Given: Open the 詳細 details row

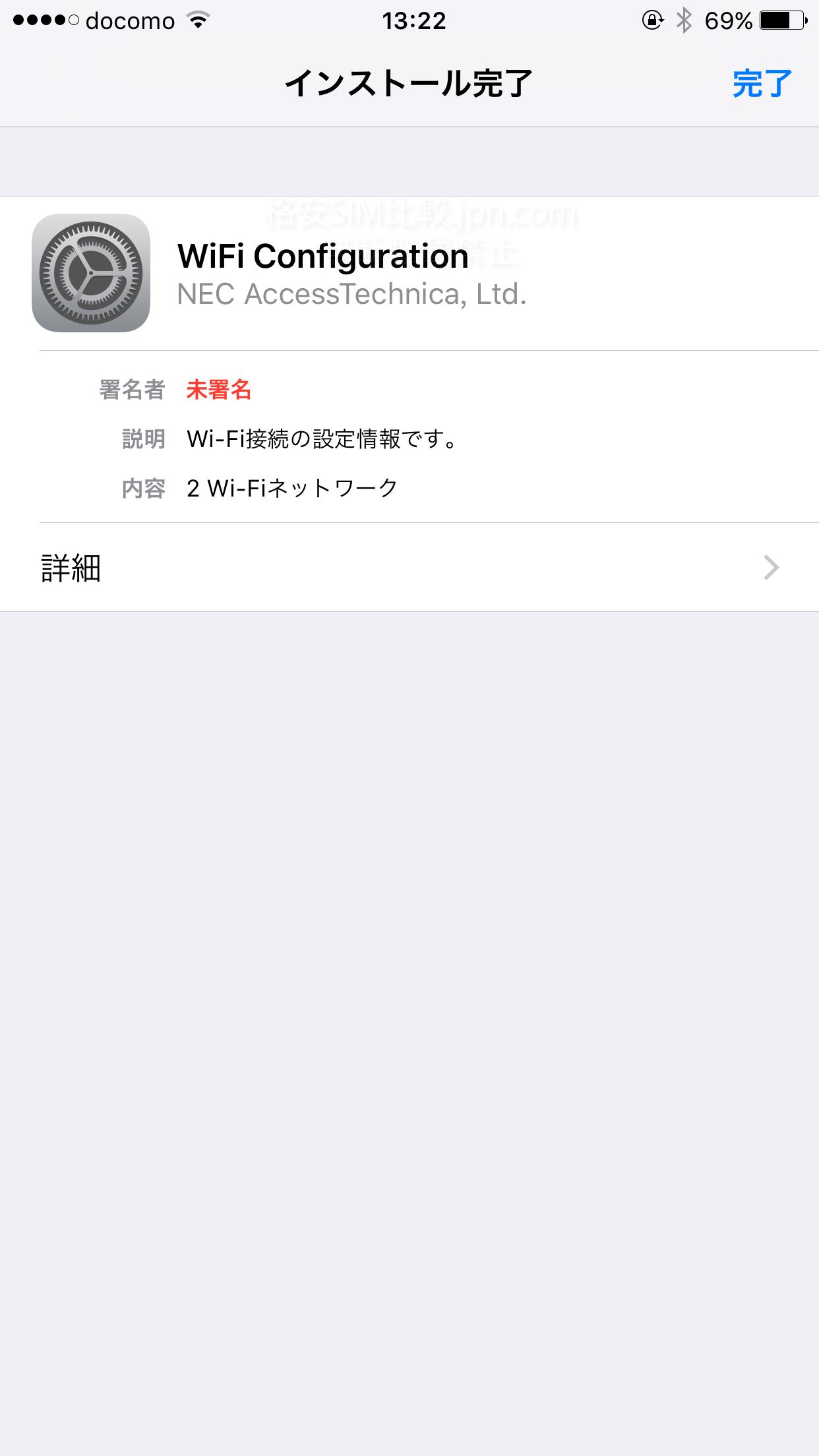Looking at the screenshot, I should point(409,567).
